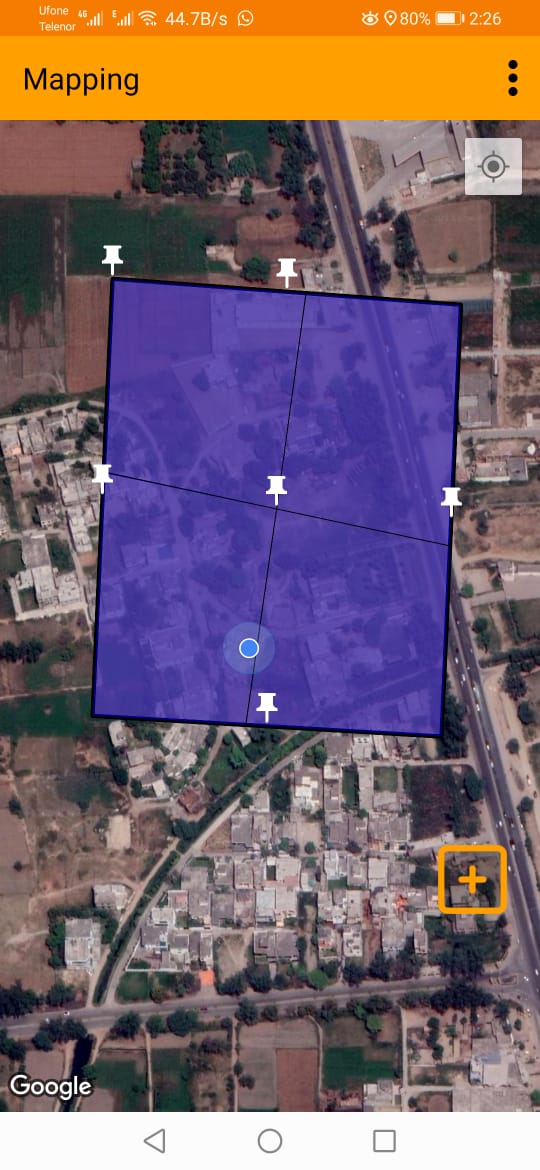Go back using the system back button
The height and width of the screenshot is (1170, 540).
[154, 1140]
